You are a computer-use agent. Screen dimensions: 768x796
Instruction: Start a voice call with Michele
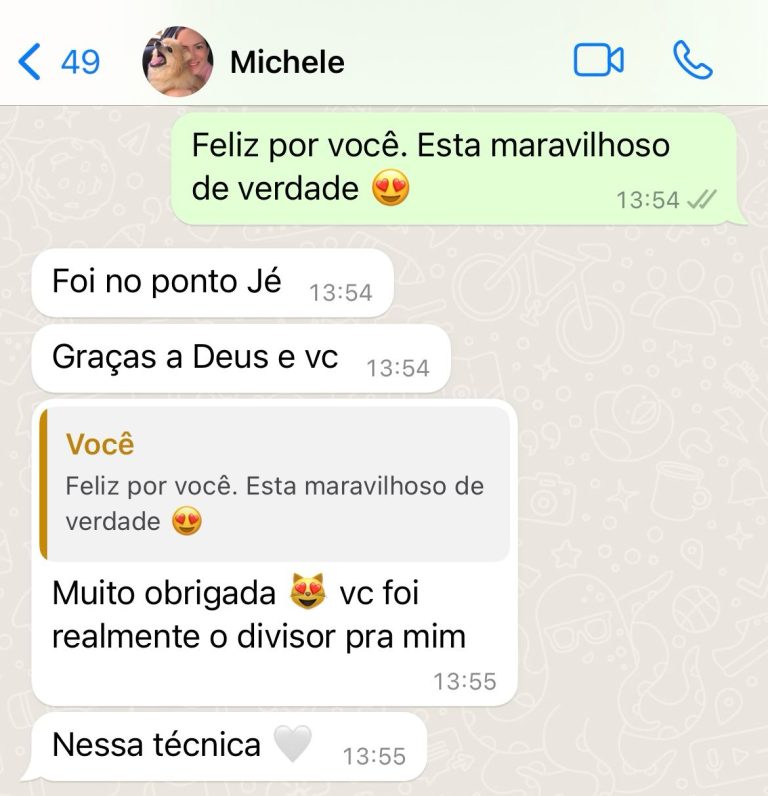[692, 60]
